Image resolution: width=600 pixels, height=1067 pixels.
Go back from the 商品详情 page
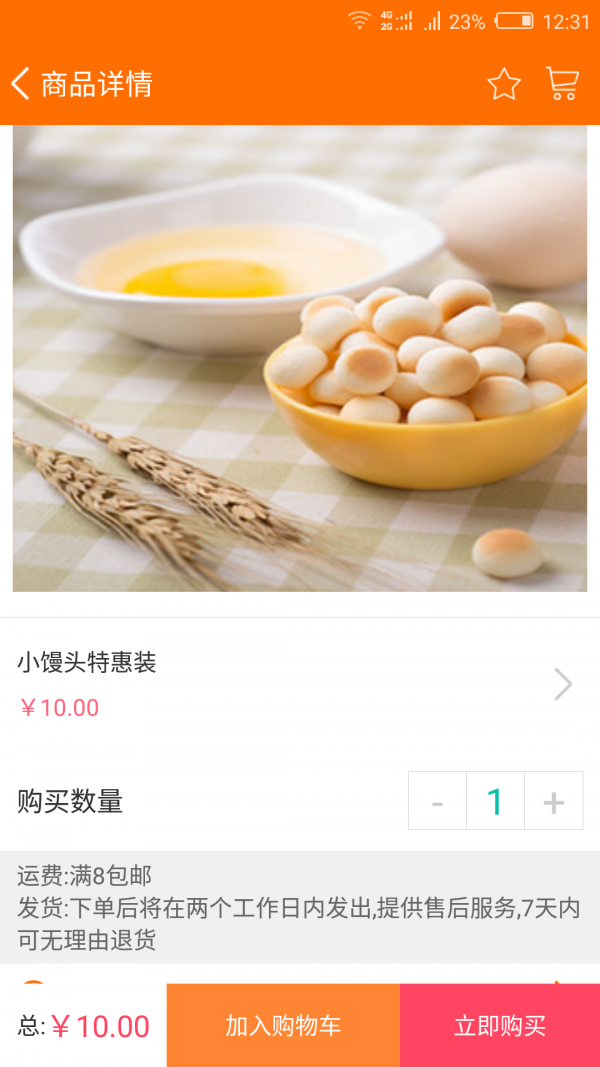click(x=22, y=84)
